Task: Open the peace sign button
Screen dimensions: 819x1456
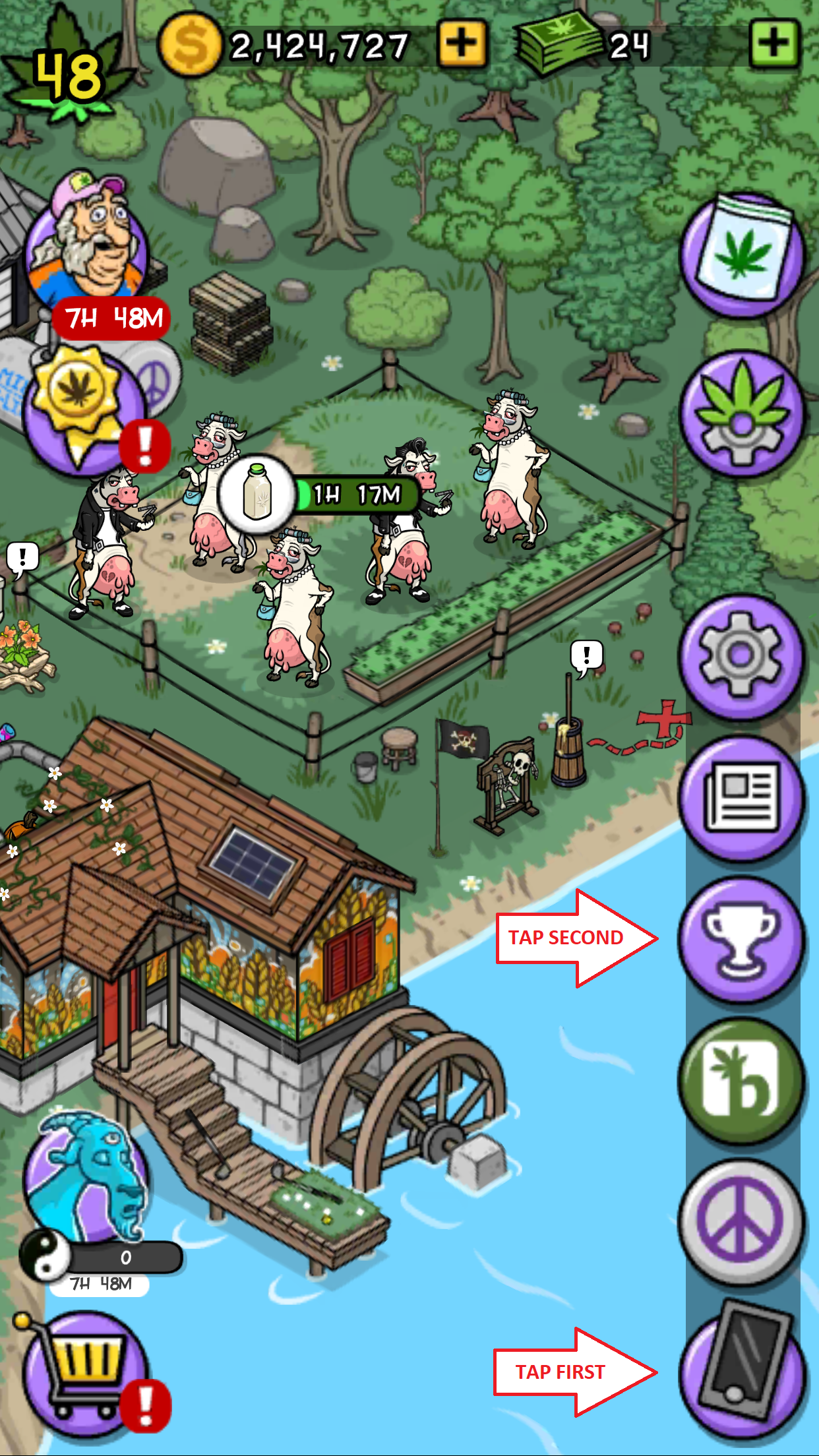Action: 741,1221
